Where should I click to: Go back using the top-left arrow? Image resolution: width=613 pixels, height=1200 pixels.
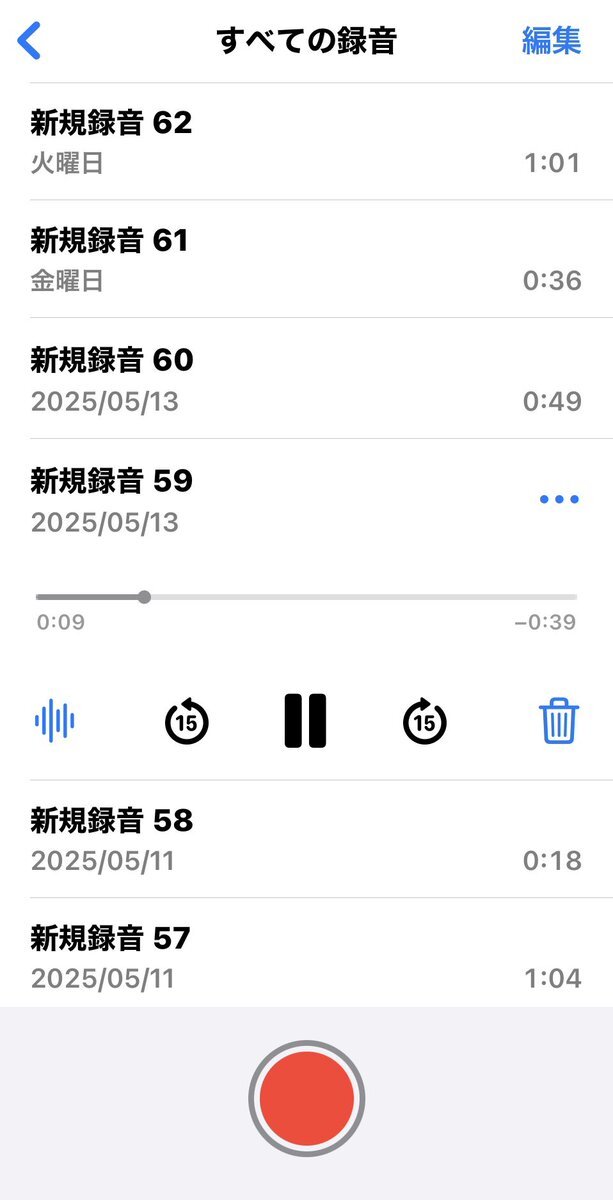pyautogui.click(x=30, y=40)
